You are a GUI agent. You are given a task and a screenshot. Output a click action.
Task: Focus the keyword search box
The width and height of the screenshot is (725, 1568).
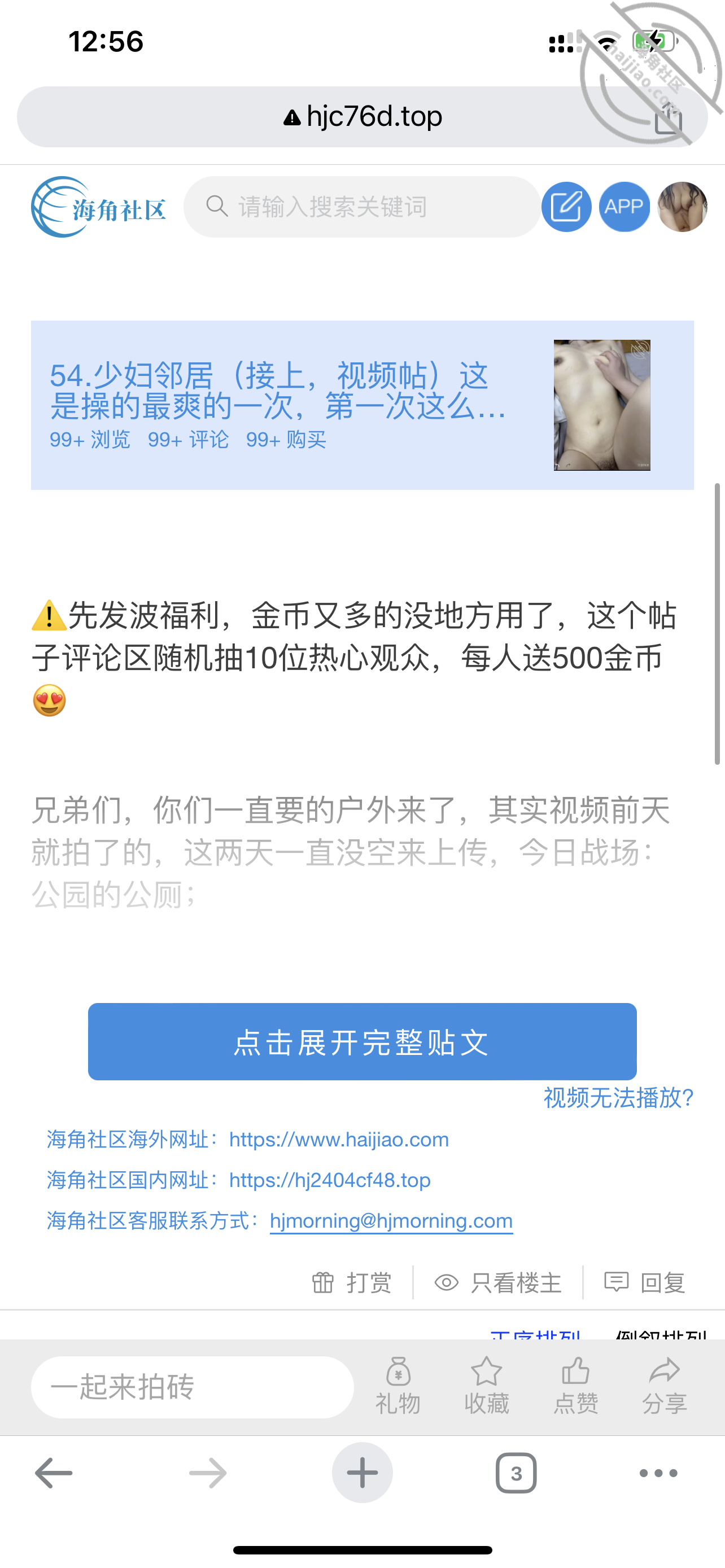[x=362, y=207]
